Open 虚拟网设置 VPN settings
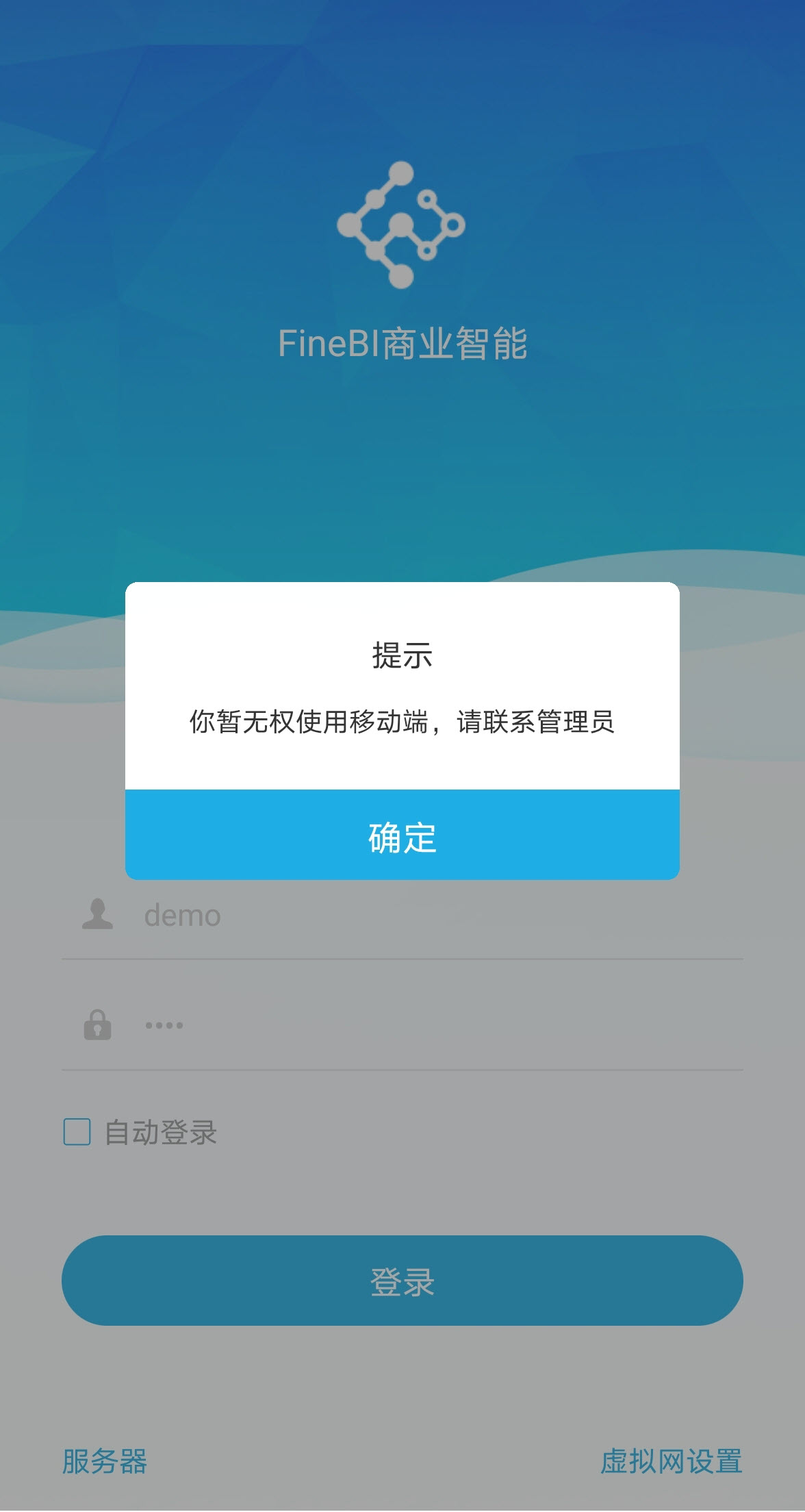Image resolution: width=805 pixels, height=1512 pixels. tap(671, 1461)
